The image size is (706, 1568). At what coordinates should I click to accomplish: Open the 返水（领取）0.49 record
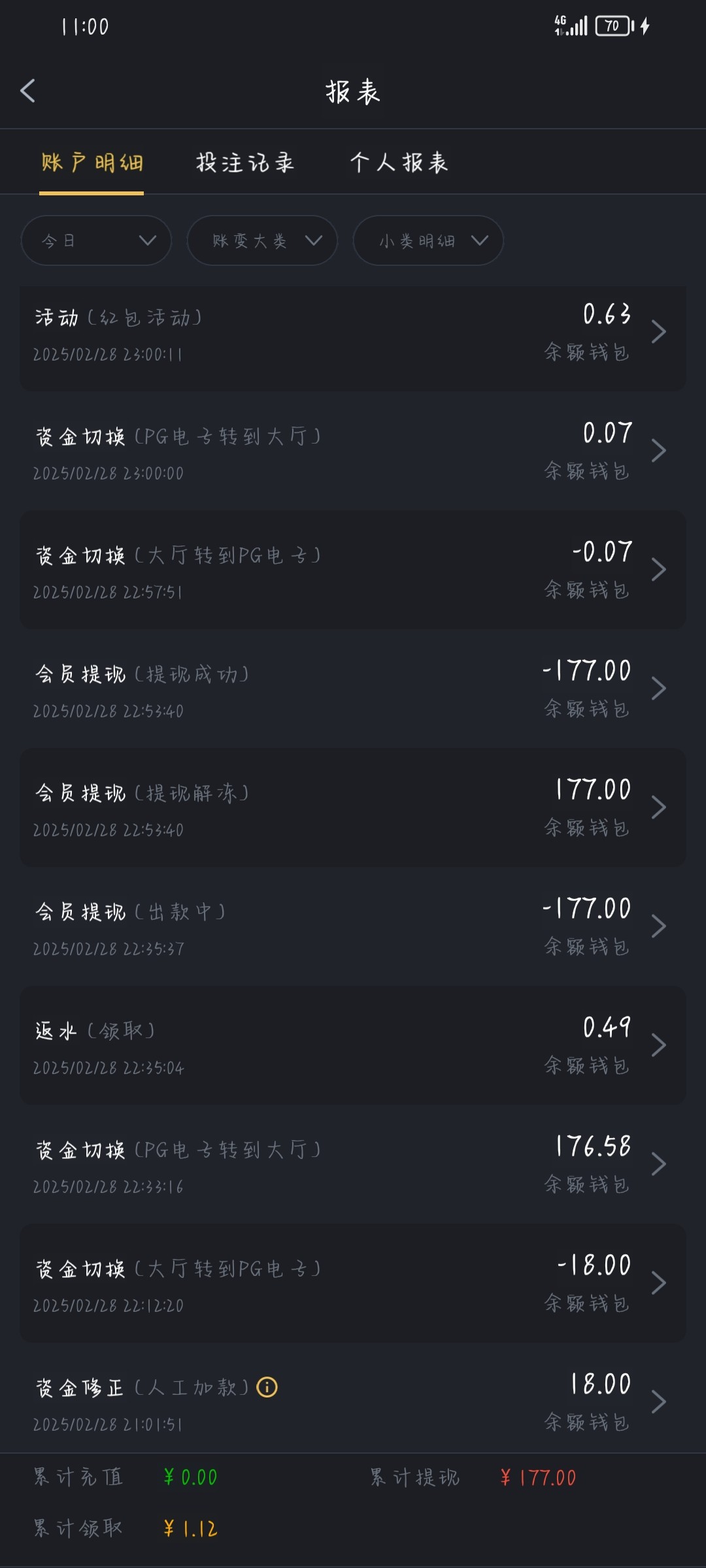[x=353, y=1046]
